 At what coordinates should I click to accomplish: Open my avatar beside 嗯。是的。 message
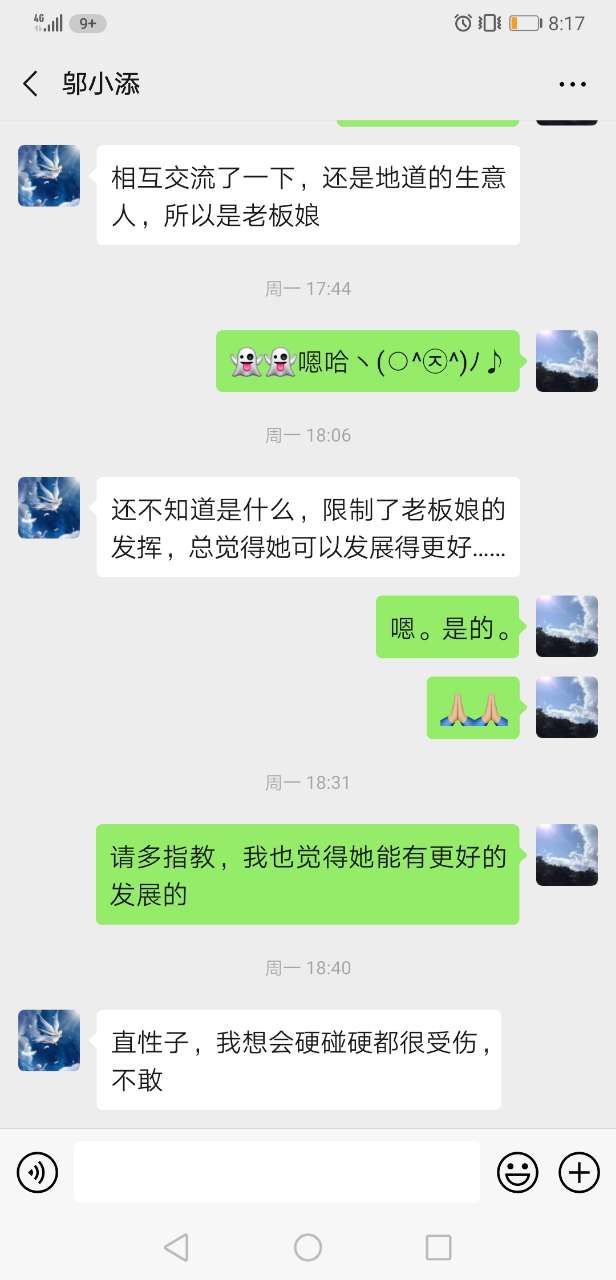tap(566, 626)
